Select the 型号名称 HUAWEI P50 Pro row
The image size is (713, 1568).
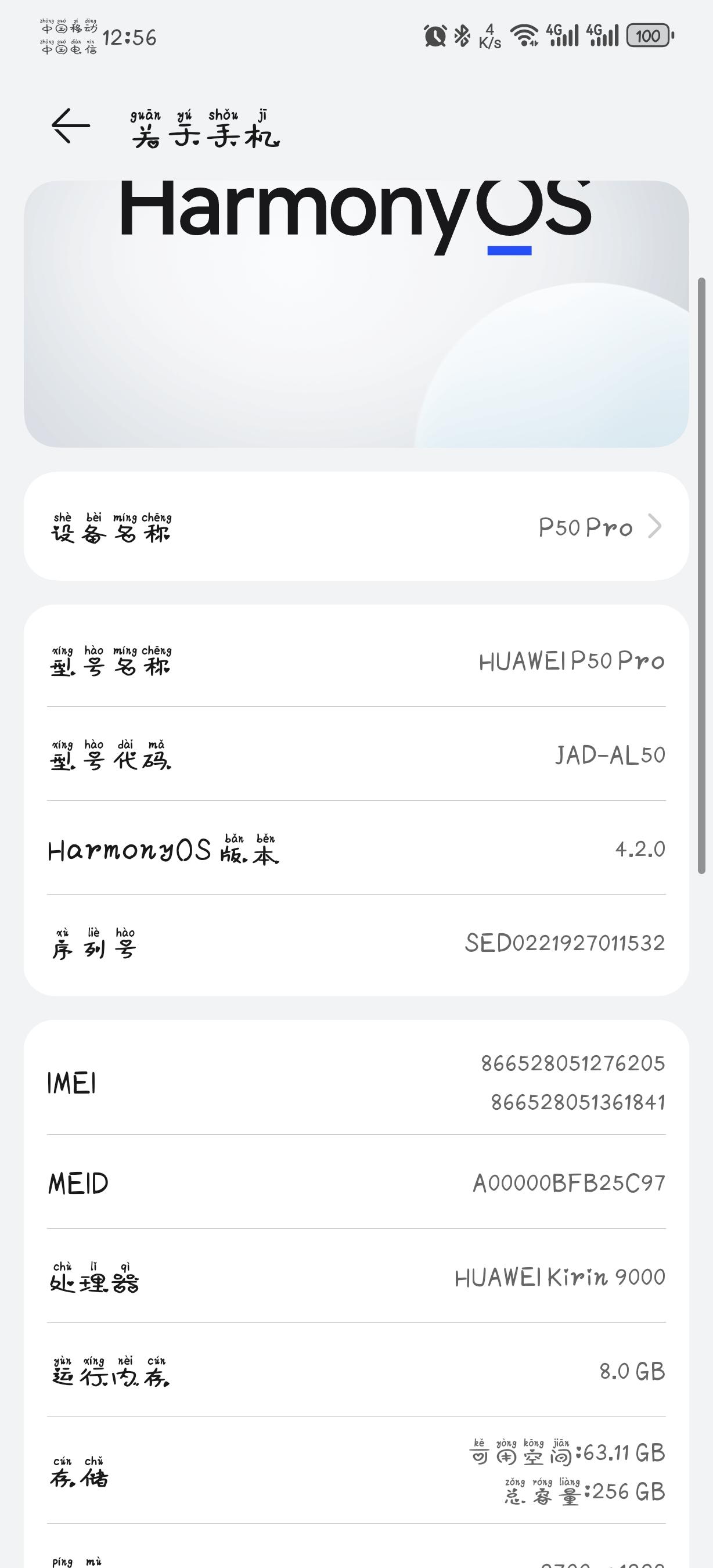pos(356,662)
